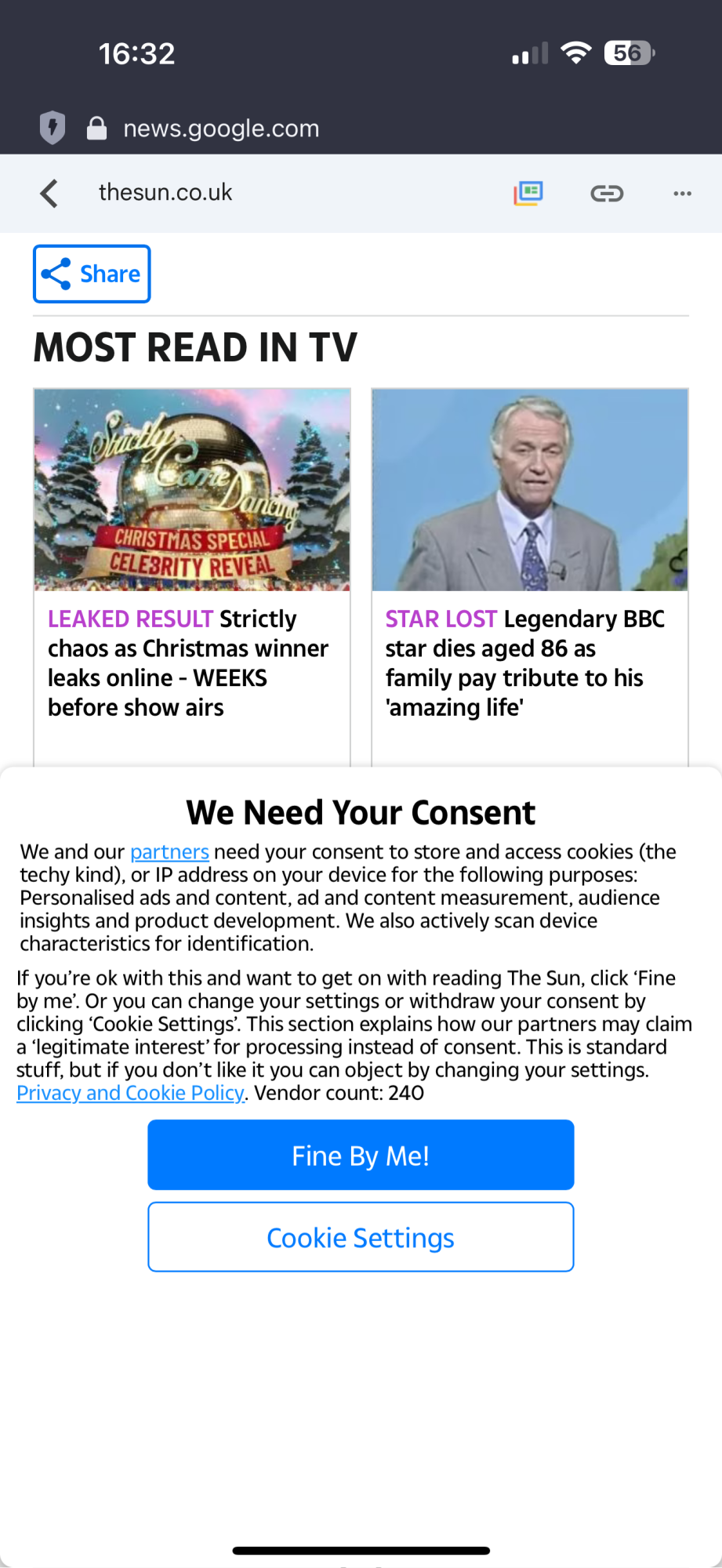The width and height of the screenshot is (722, 1568).
Task: Open the partners link in consent text
Action: click(169, 851)
